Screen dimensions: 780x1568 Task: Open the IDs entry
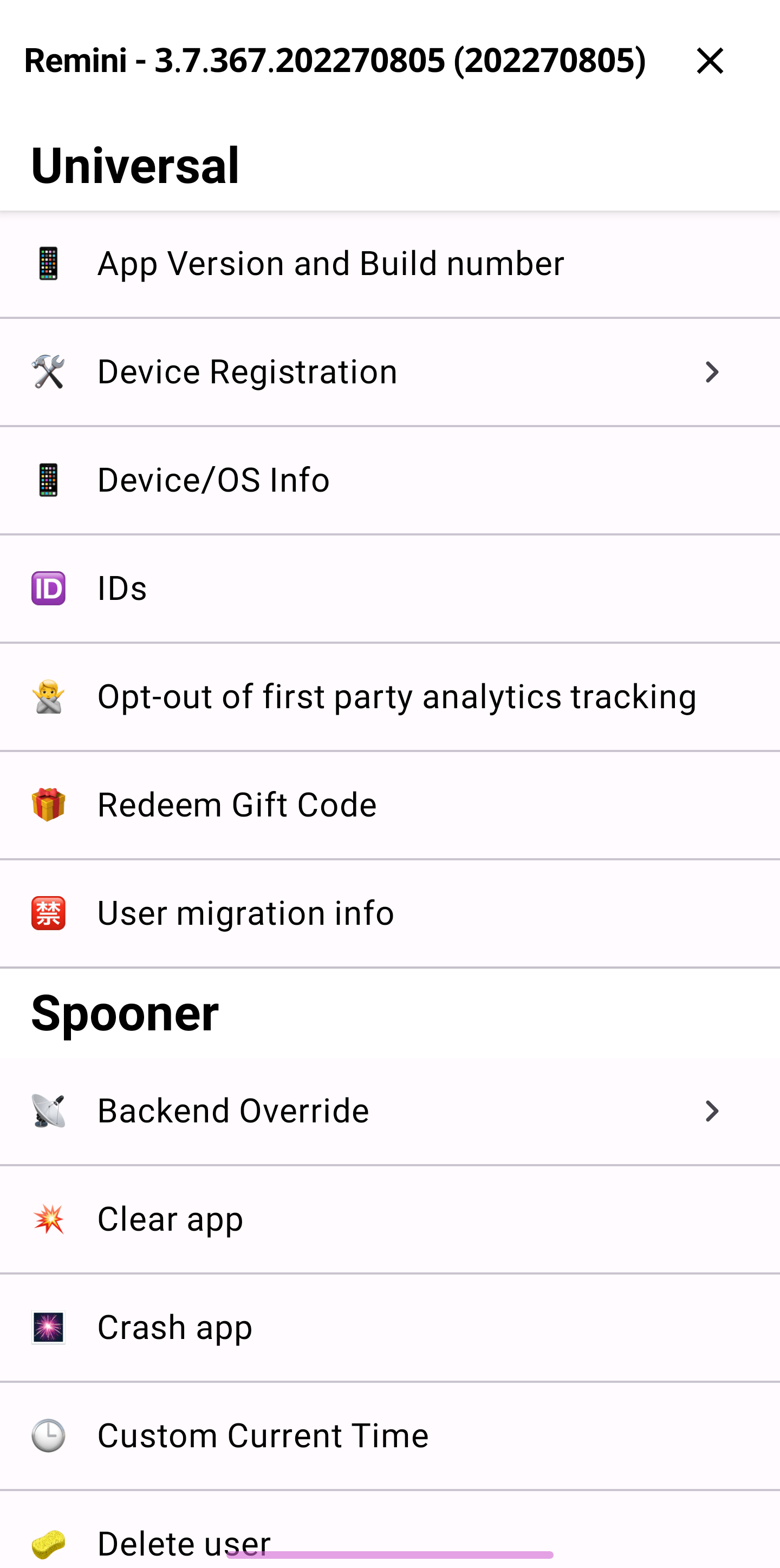[x=389, y=589]
